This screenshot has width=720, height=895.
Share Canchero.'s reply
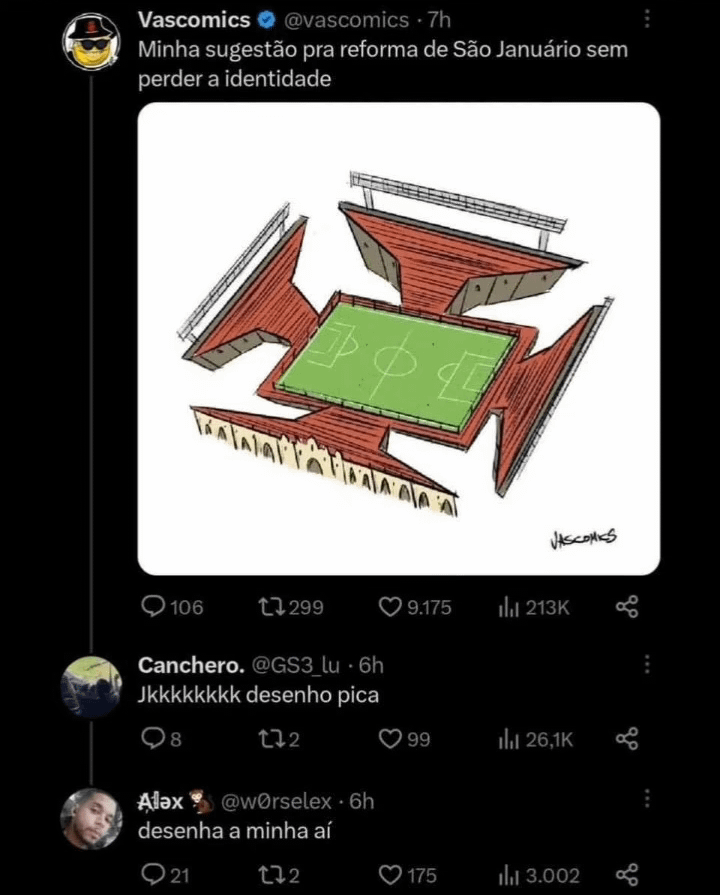click(x=627, y=739)
